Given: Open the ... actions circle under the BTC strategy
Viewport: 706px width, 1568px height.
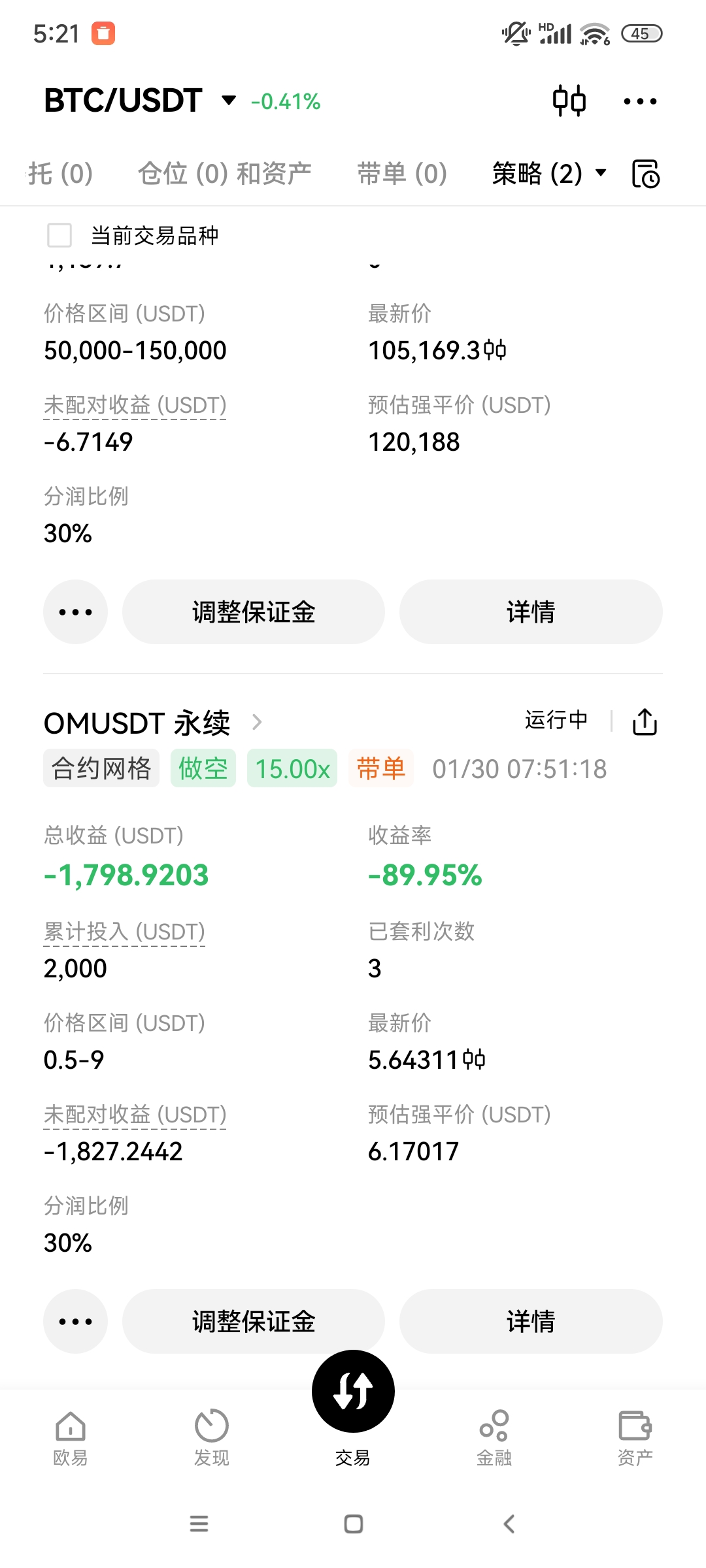Looking at the screenshot, I should (75, 612).
